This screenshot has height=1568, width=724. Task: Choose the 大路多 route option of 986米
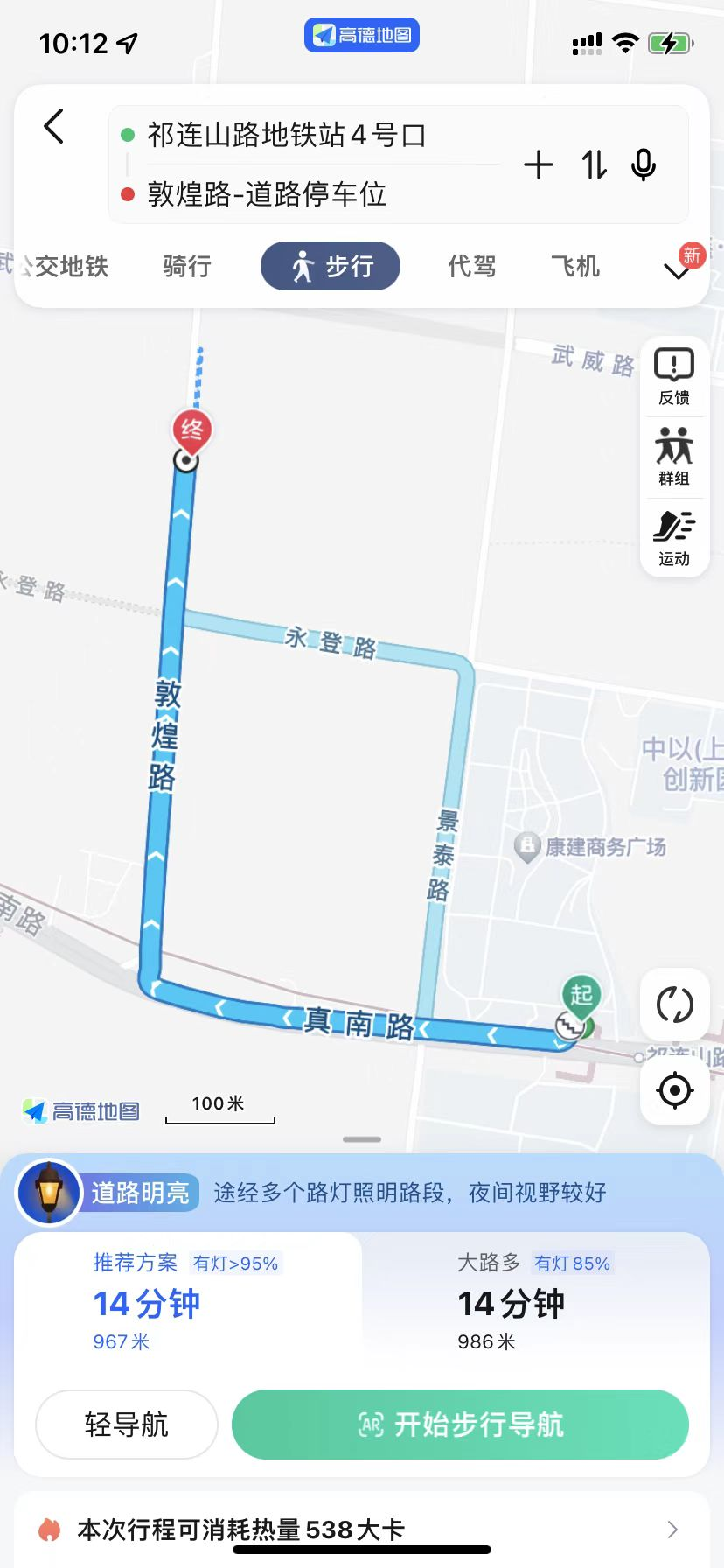(533, 1302)
